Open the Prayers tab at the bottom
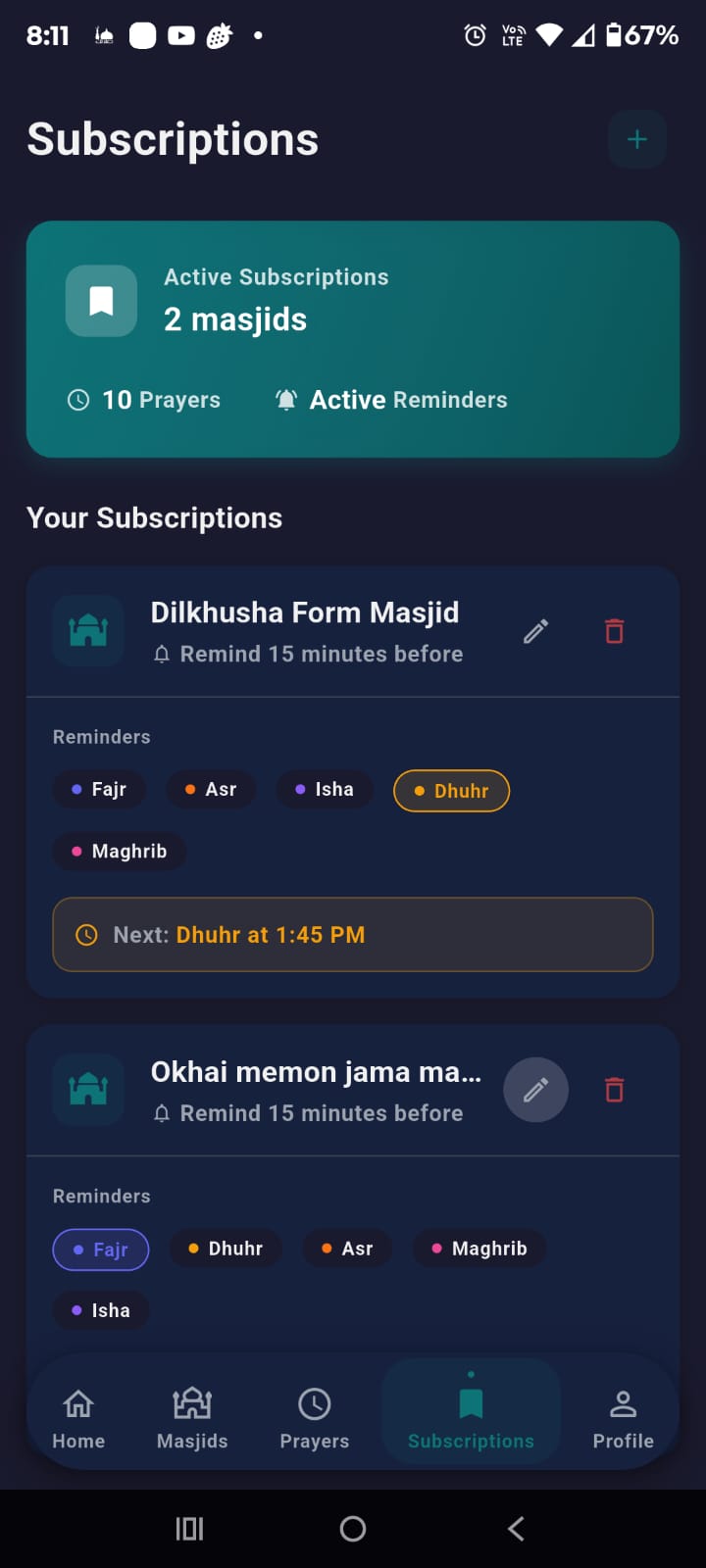 [314, 1414]
